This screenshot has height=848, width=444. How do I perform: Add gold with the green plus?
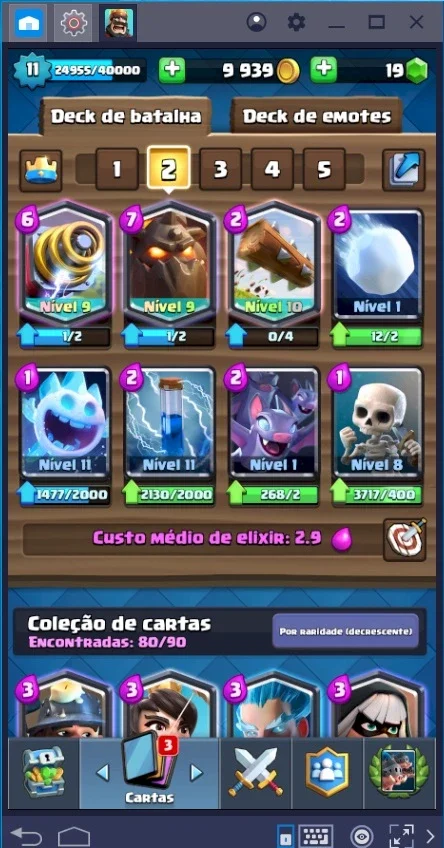[x=172, y=70]
